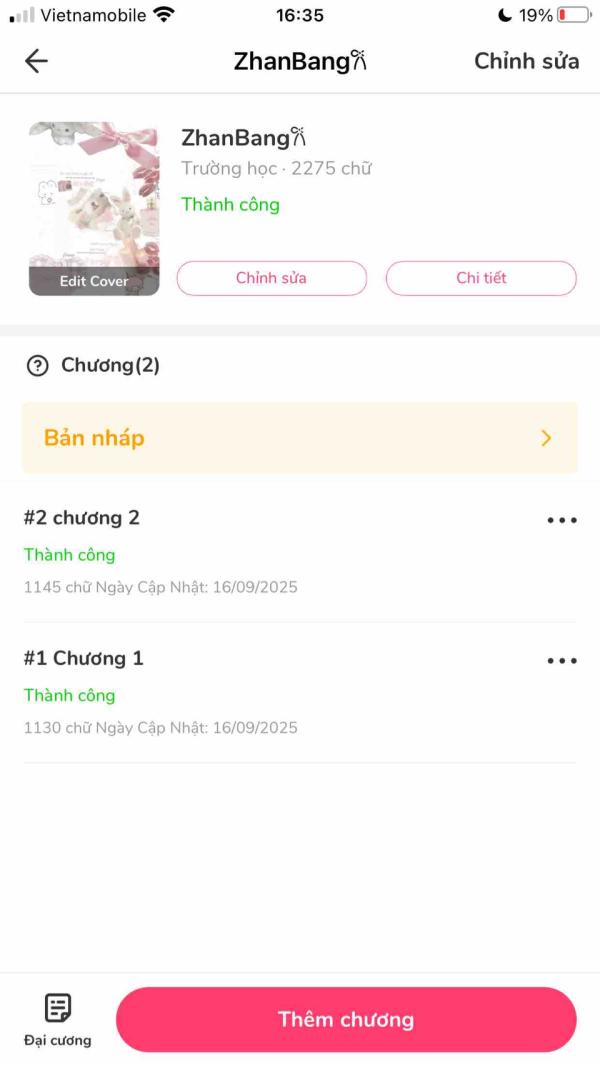Open the Bản nháp drafts row

(300, 438)
